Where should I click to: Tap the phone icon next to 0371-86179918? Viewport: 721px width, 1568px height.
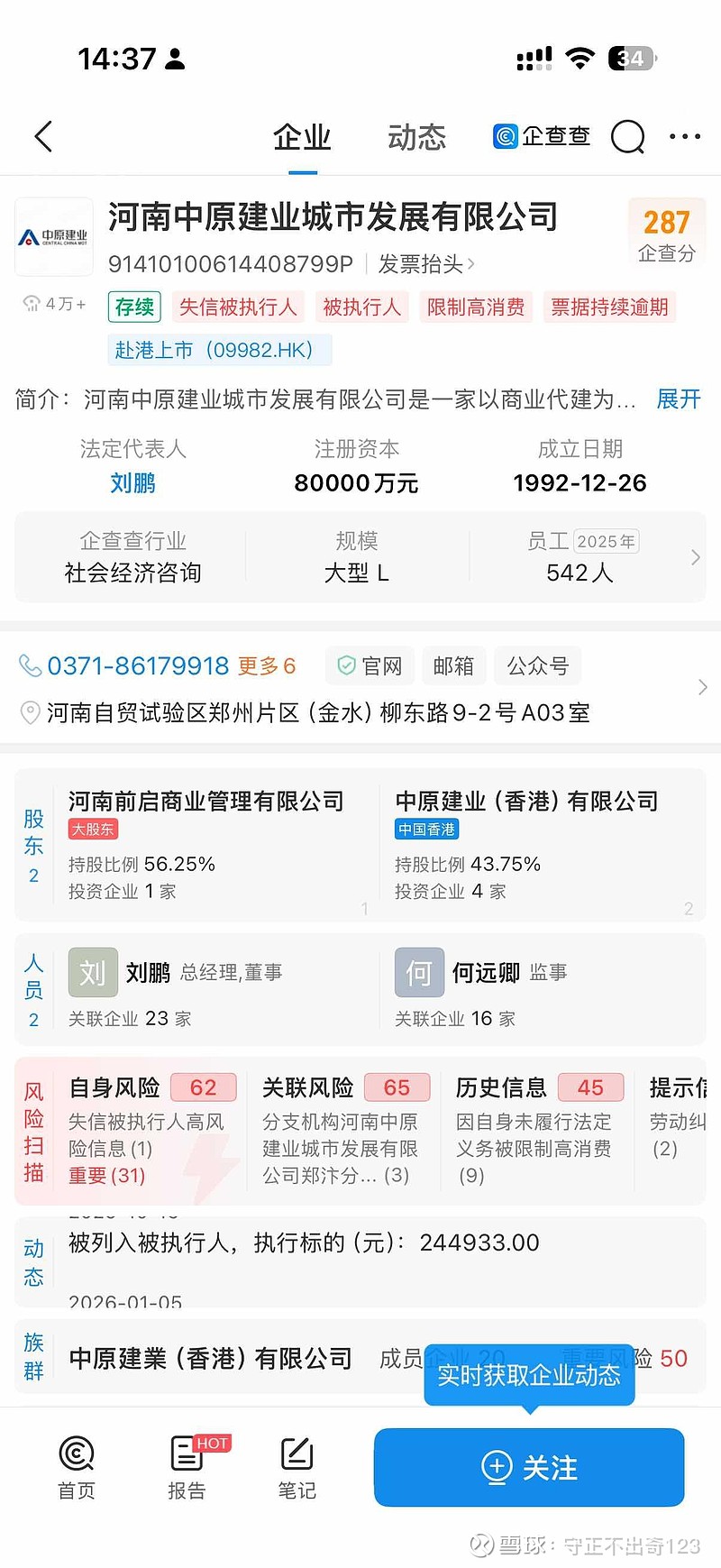pyautogui.click(x=29, y=665)
